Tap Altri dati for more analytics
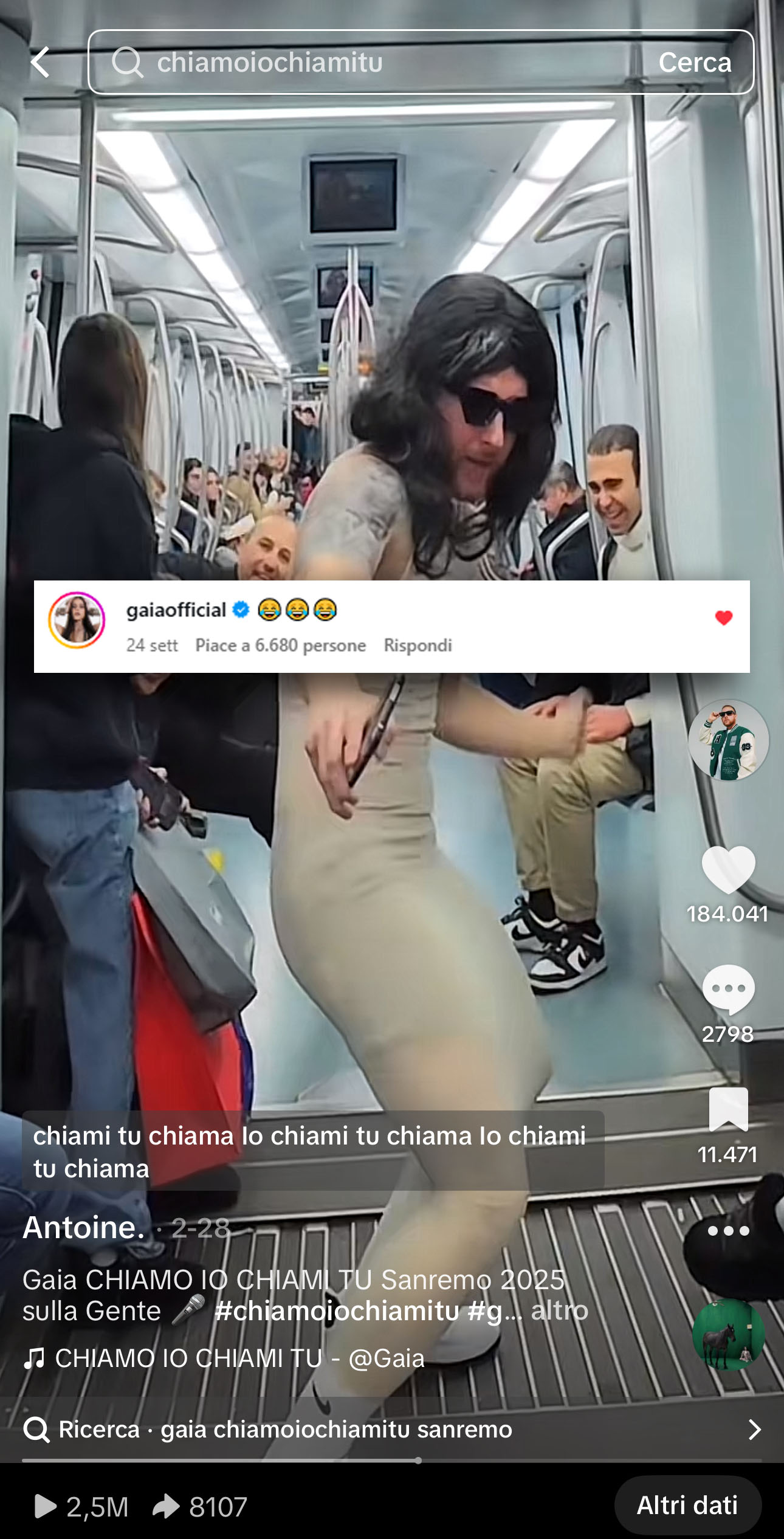This screenshot has height=1539, width=784. 687,1506
